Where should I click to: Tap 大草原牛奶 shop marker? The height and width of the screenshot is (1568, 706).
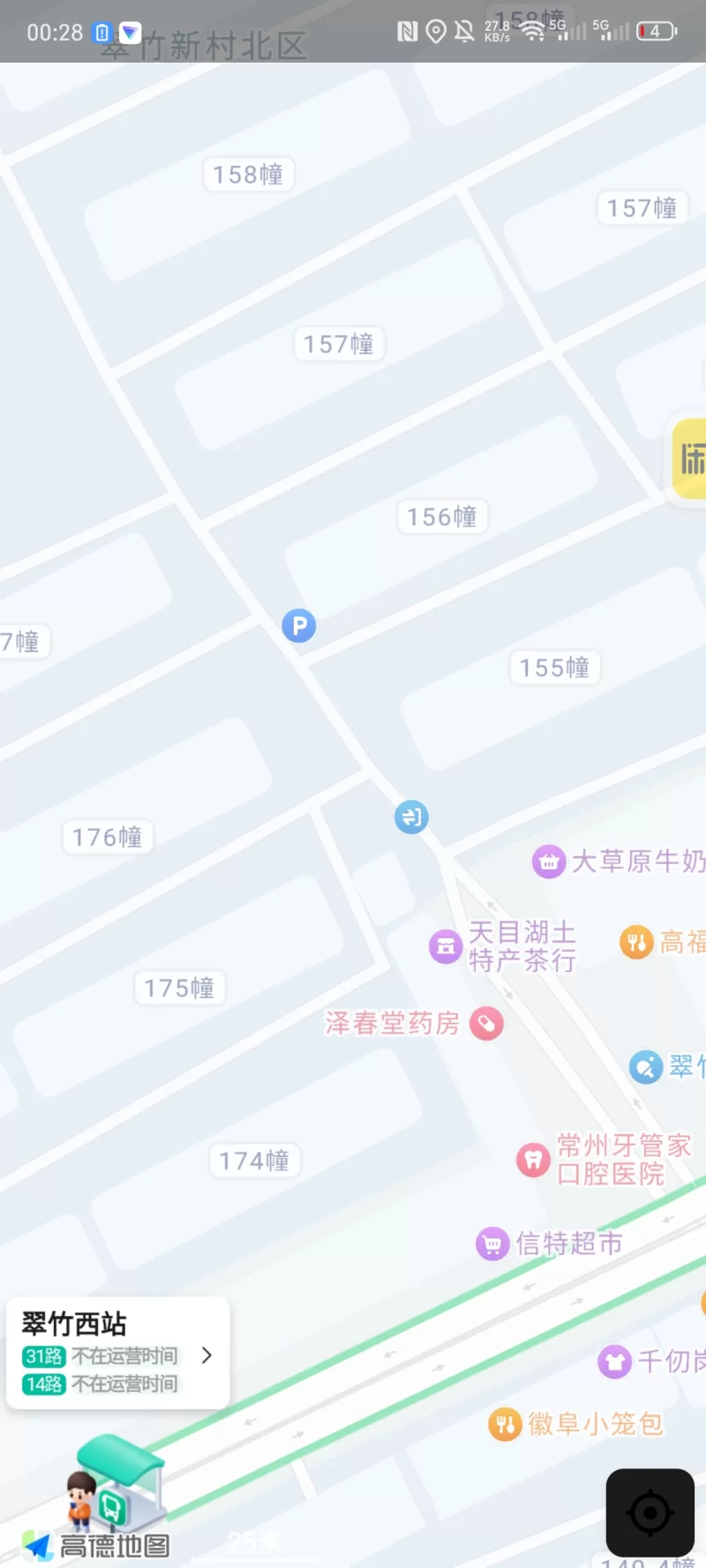[x=549, y=862]
